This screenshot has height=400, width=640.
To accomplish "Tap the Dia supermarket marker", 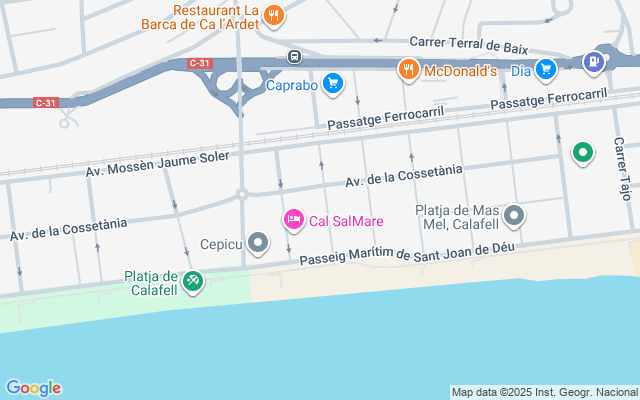I will point(545,69).
